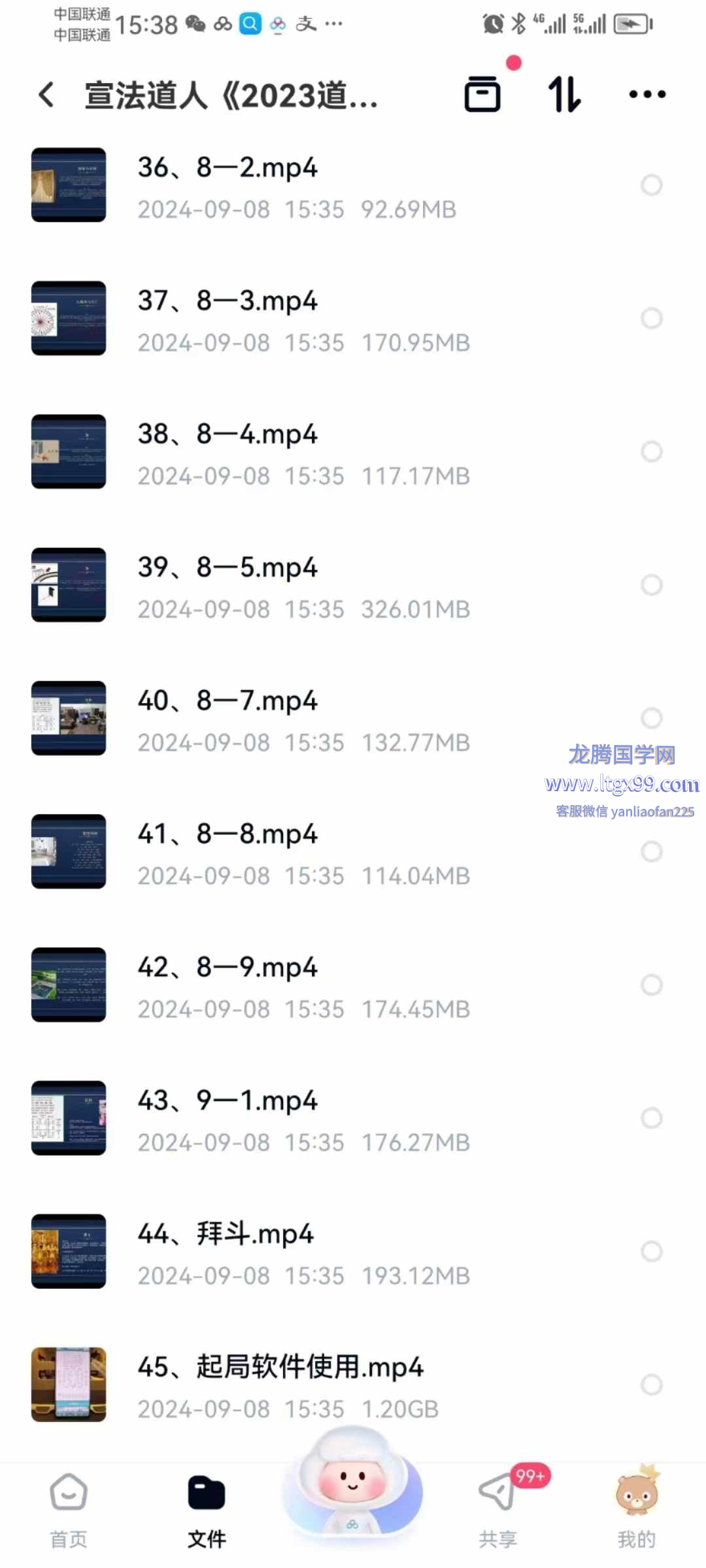Open the thumbnail of 41、8—8.mp4
The height and width of the screenshot is (1568, 706).
coord(69,852)
